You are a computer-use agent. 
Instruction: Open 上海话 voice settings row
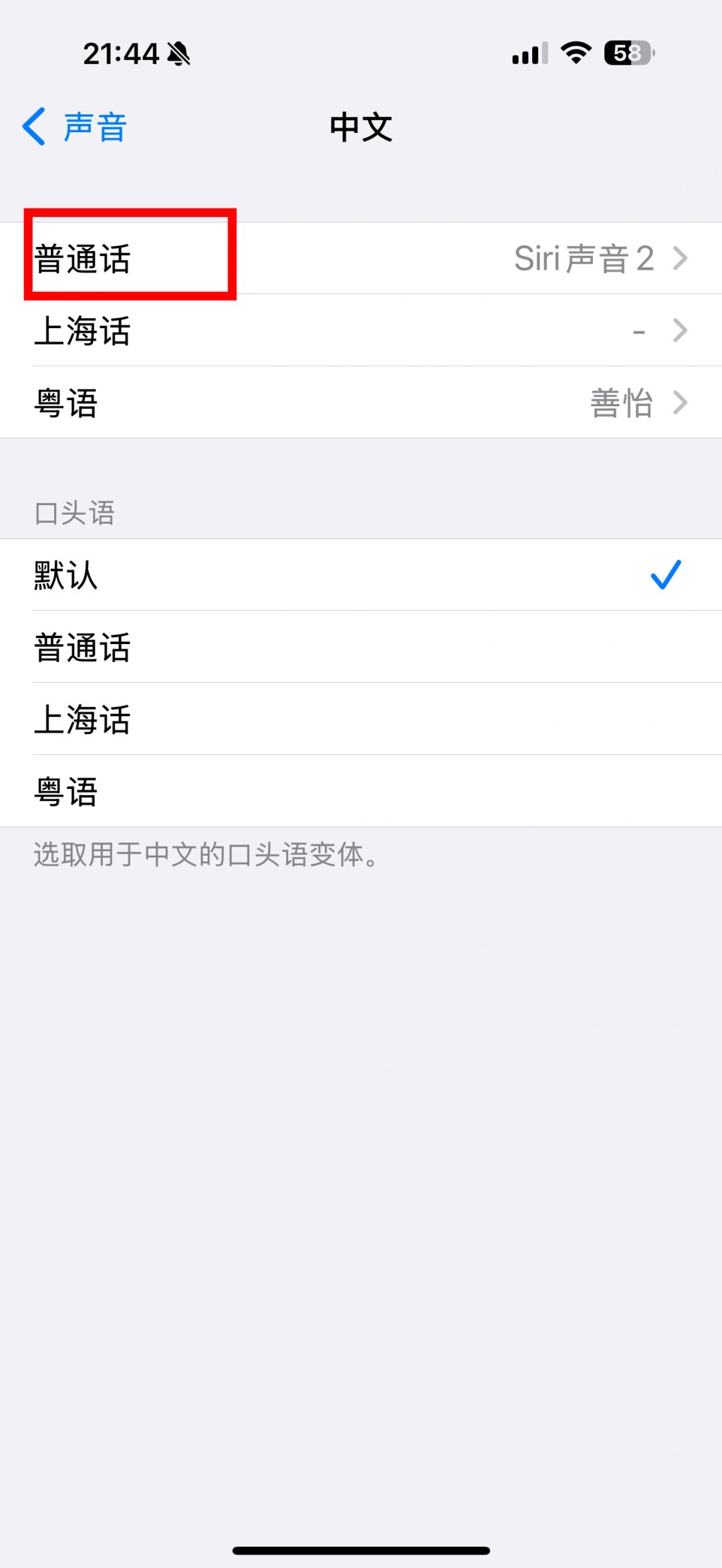tap(361, 331)
